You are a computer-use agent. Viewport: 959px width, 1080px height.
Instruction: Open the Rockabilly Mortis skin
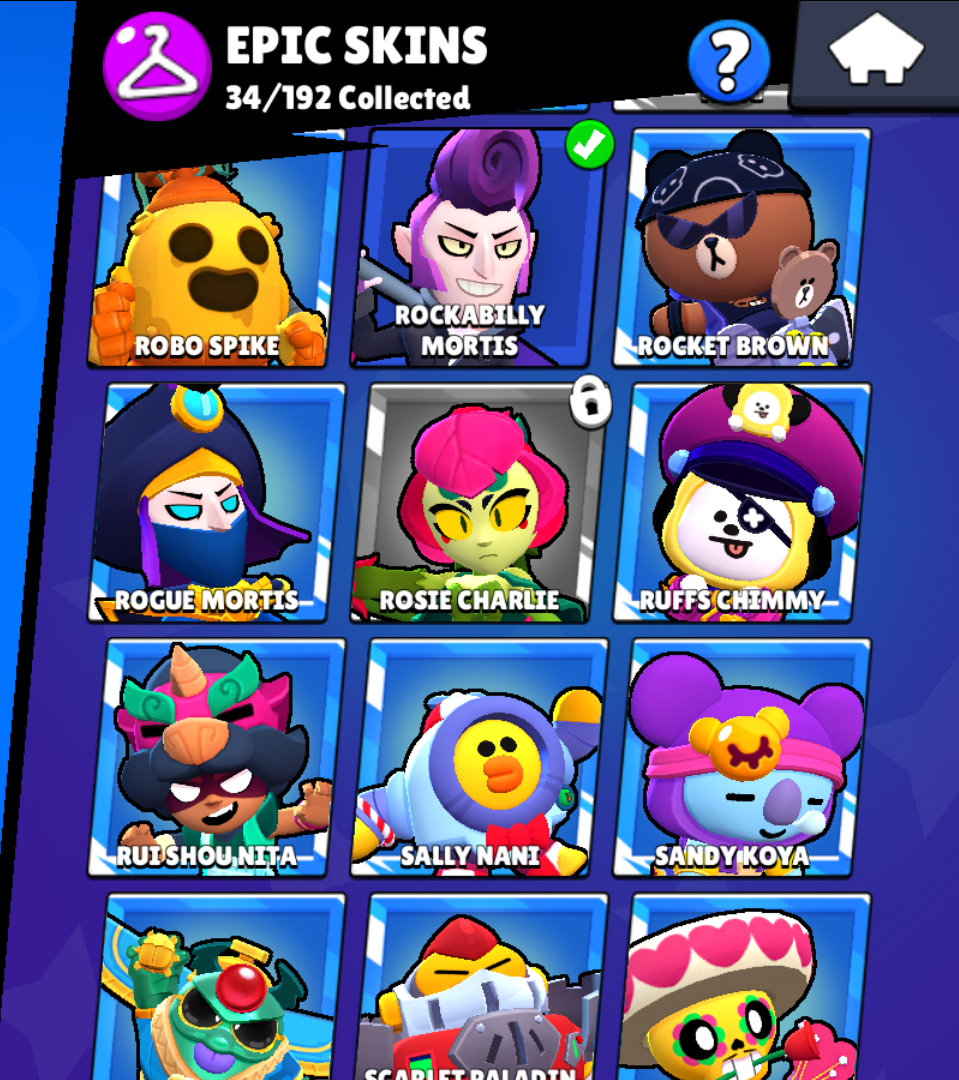point(478,250)
